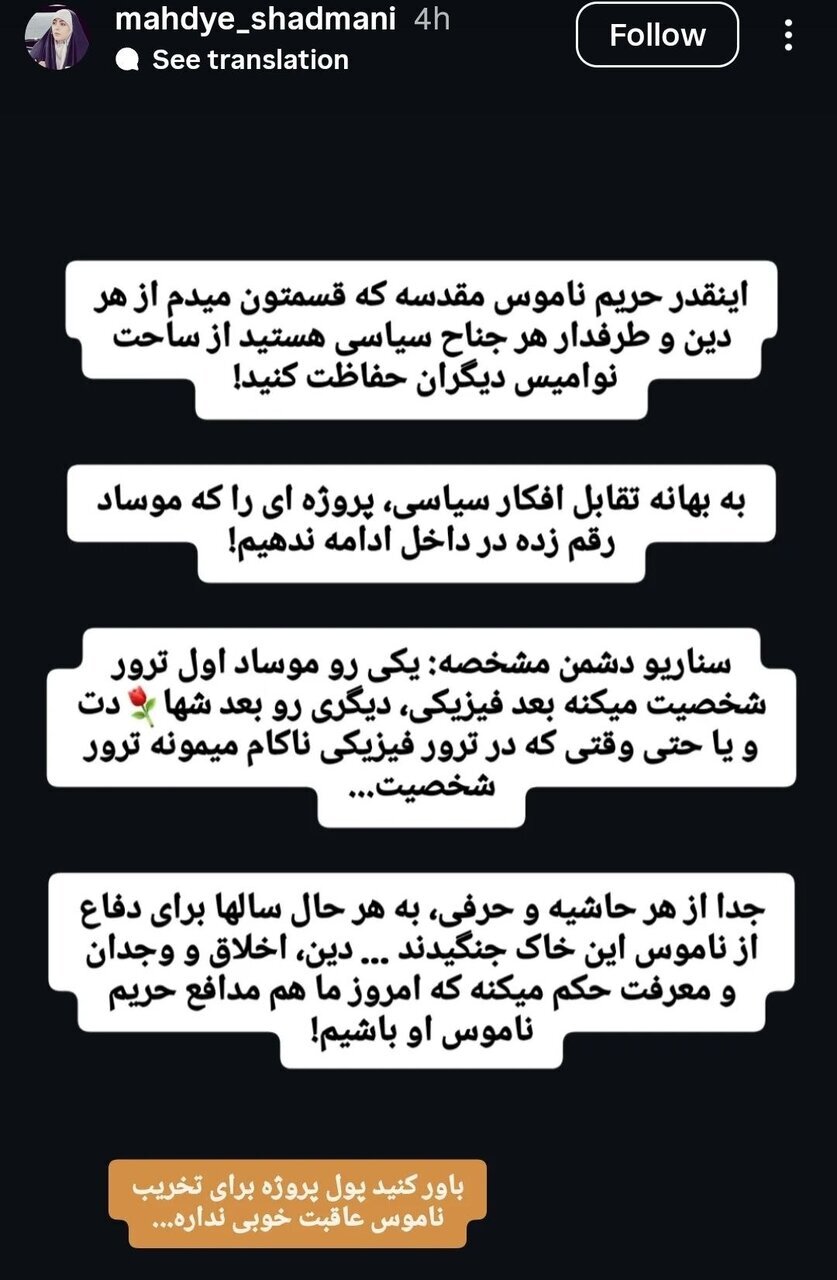837x1280 pixels.
Task: Tap the Follow button
Action: point(657,33)
